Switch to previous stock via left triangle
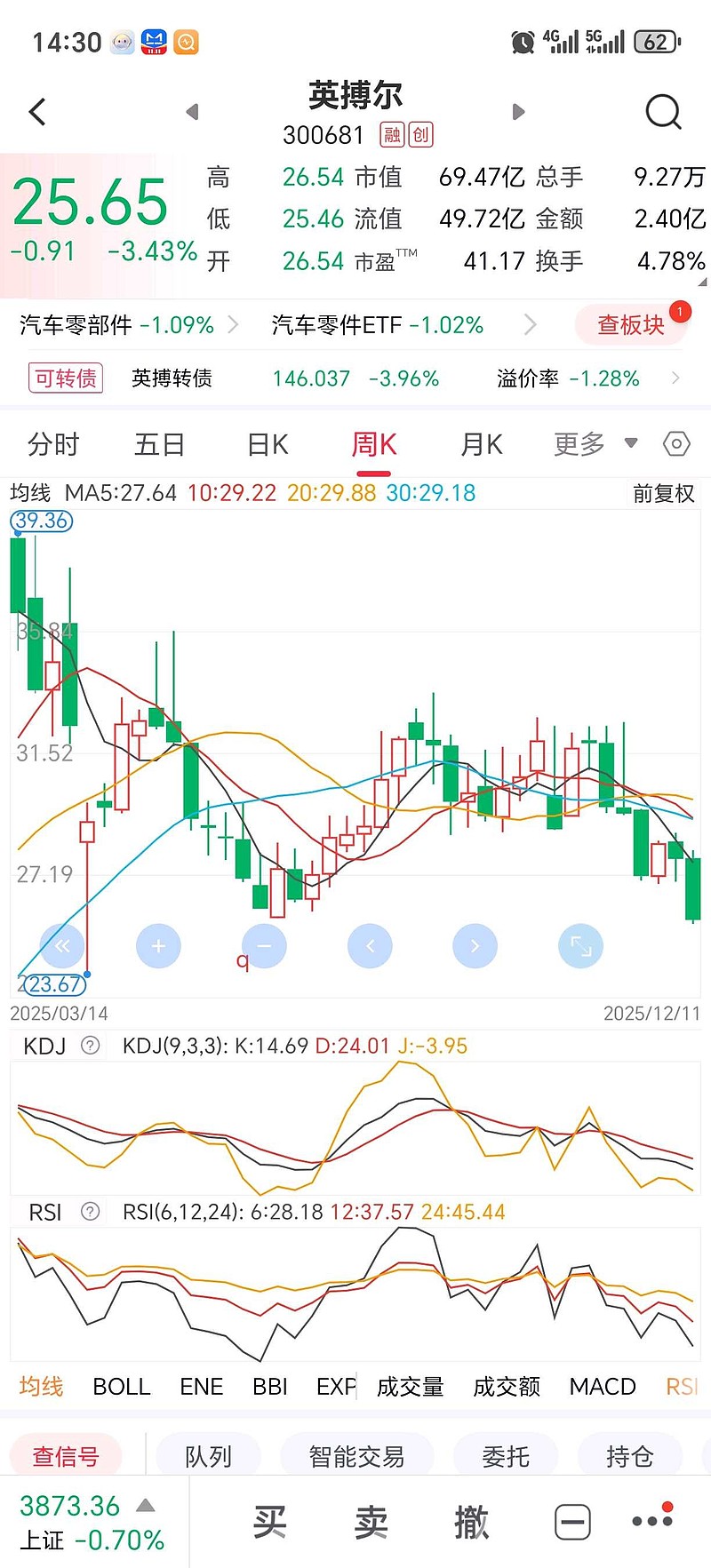 192,110
